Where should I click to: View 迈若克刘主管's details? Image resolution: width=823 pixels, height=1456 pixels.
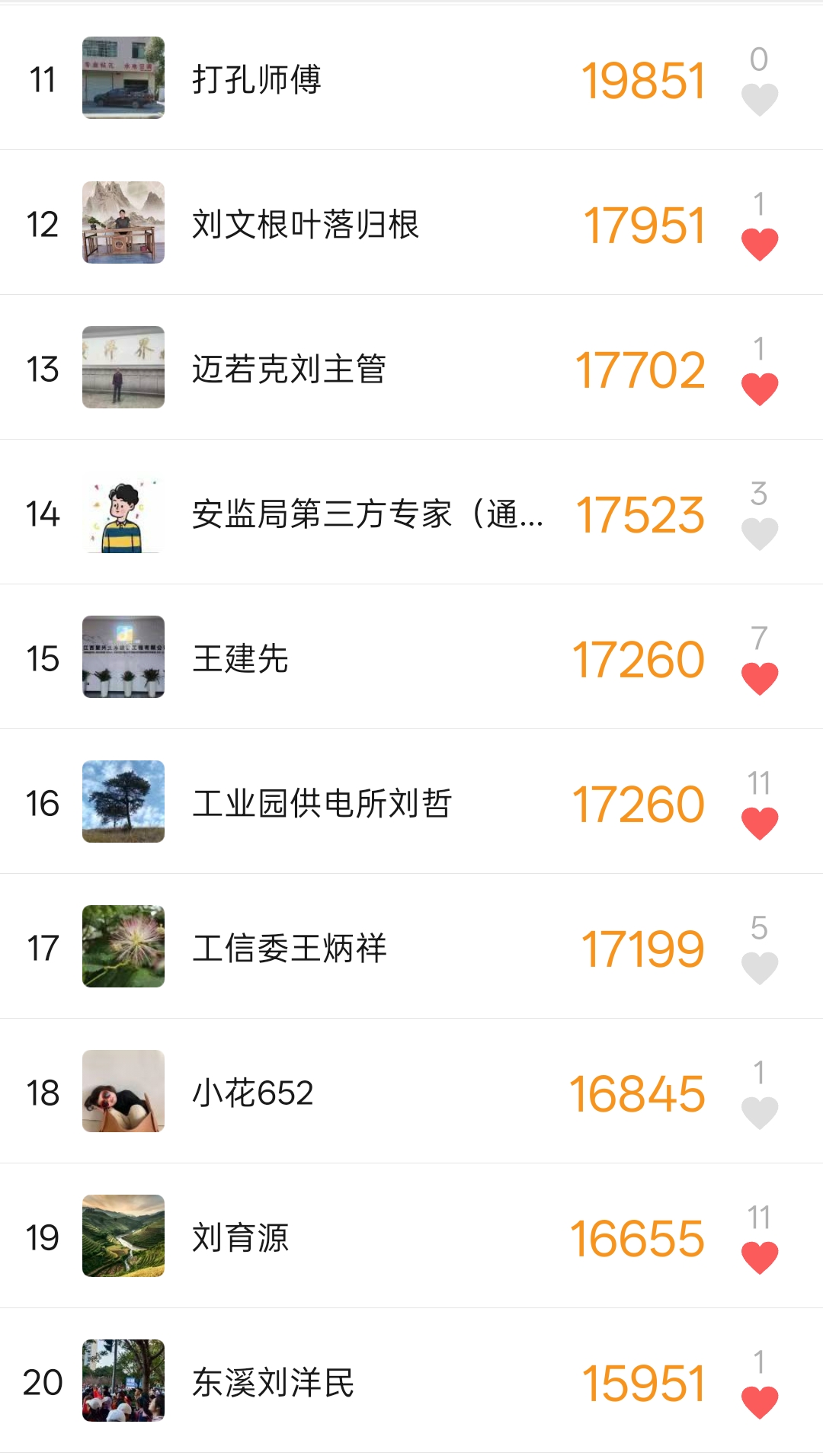tap(411, 367)
